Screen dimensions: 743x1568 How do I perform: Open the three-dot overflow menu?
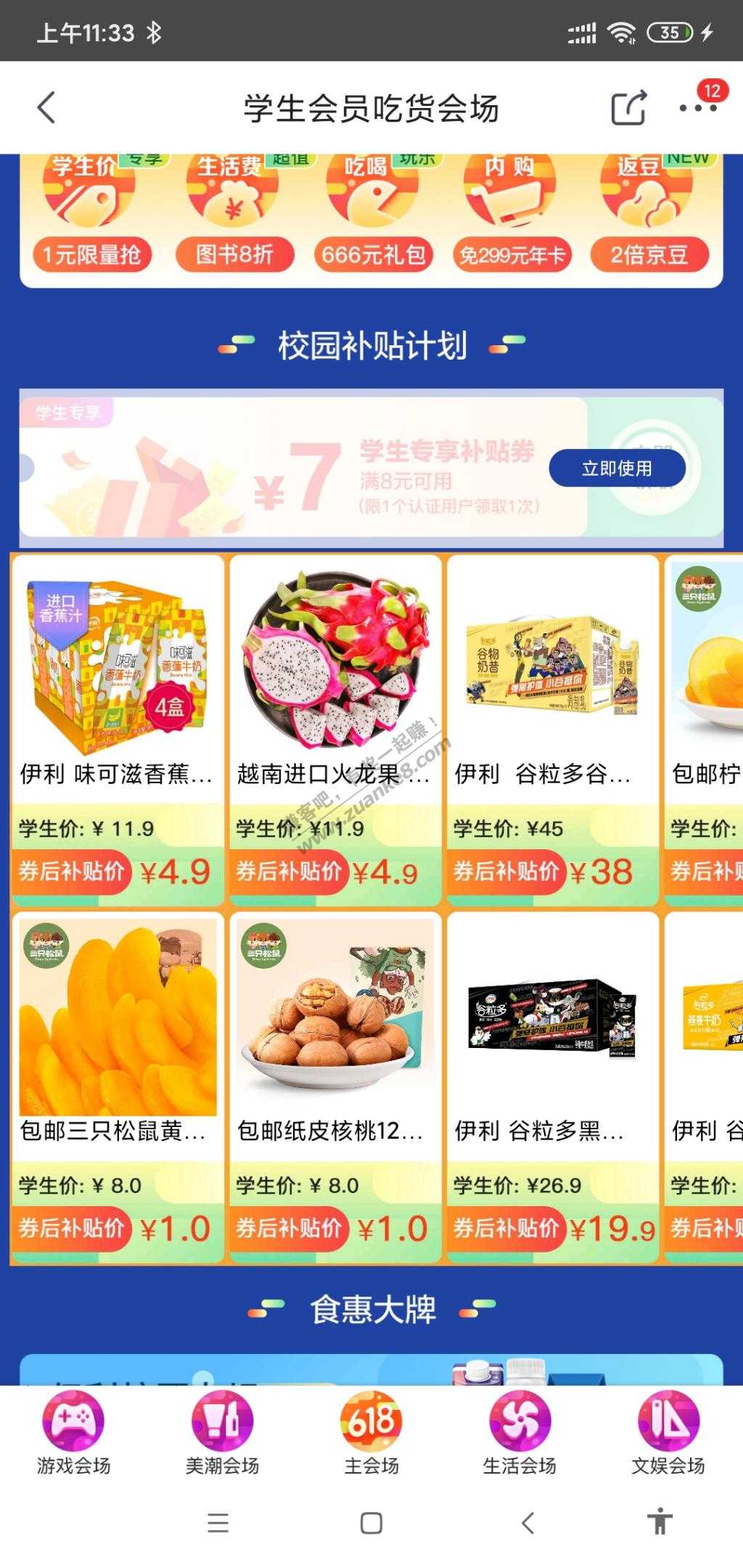[x=697, y=109]
